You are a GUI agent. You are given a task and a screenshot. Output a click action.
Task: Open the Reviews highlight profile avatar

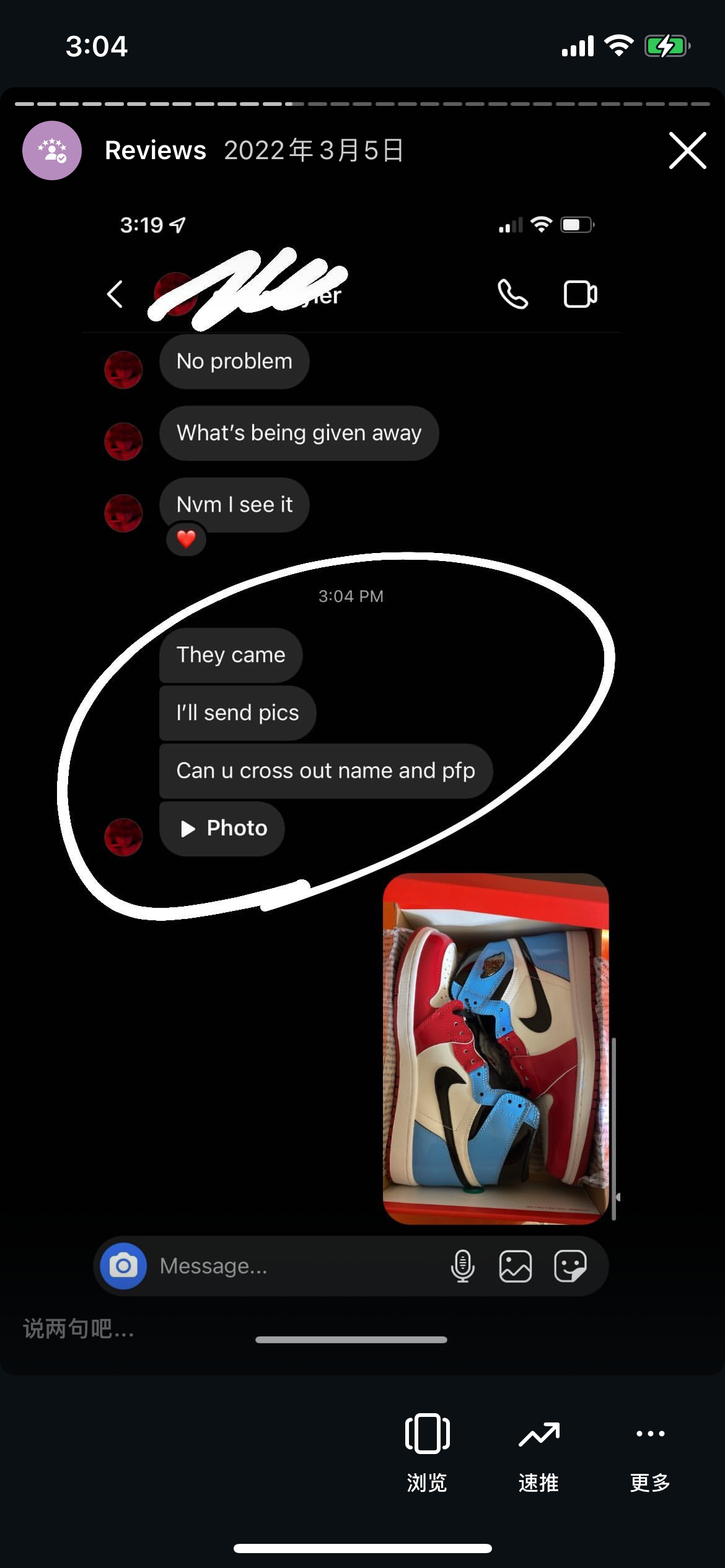pos(52,150)
